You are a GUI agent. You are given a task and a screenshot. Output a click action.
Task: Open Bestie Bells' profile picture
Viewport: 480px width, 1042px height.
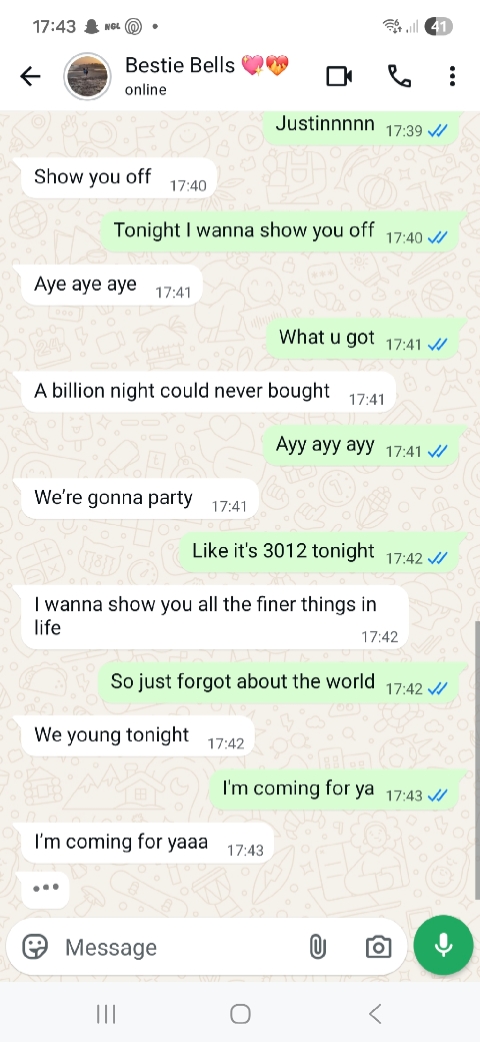[x=87, y=76]
